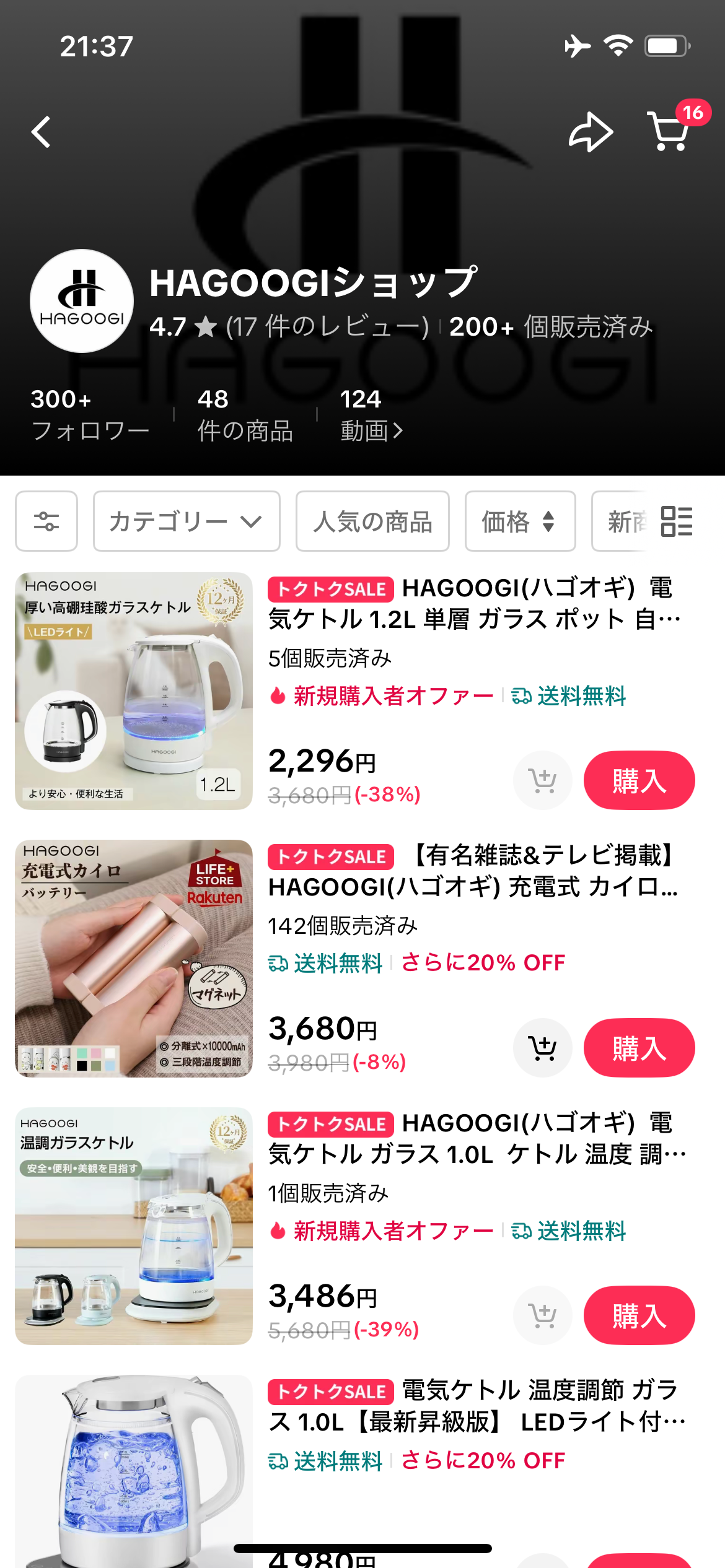Add the 2,296円 kettle to cart

coord(542,780)
